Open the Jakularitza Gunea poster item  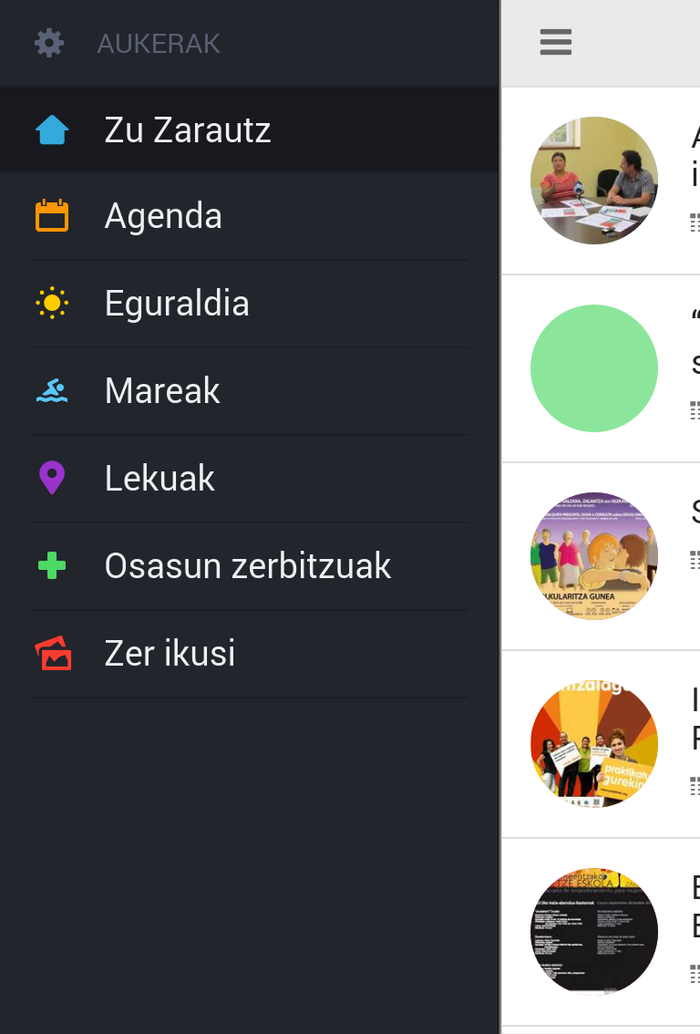coord(594,556)
